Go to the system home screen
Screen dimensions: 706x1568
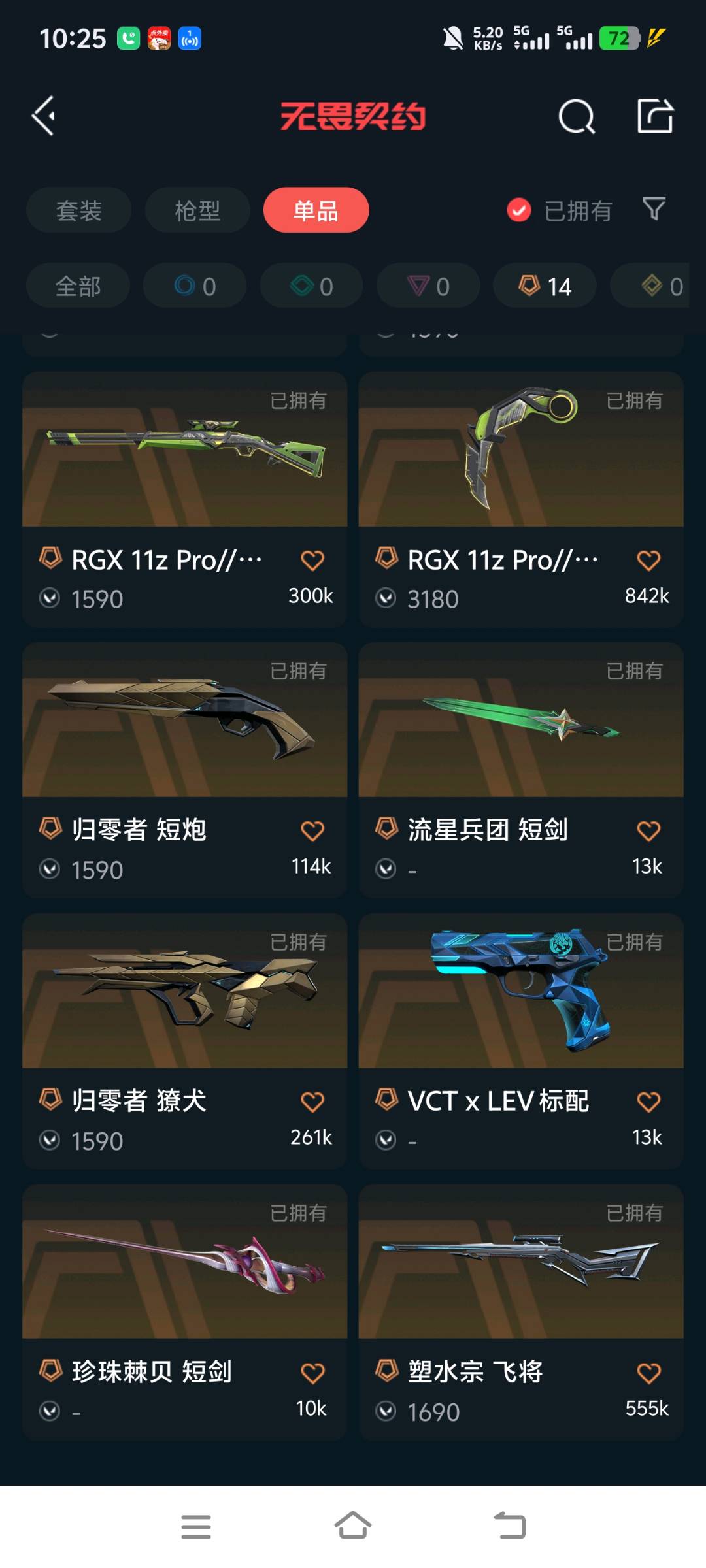point(353,1526)
